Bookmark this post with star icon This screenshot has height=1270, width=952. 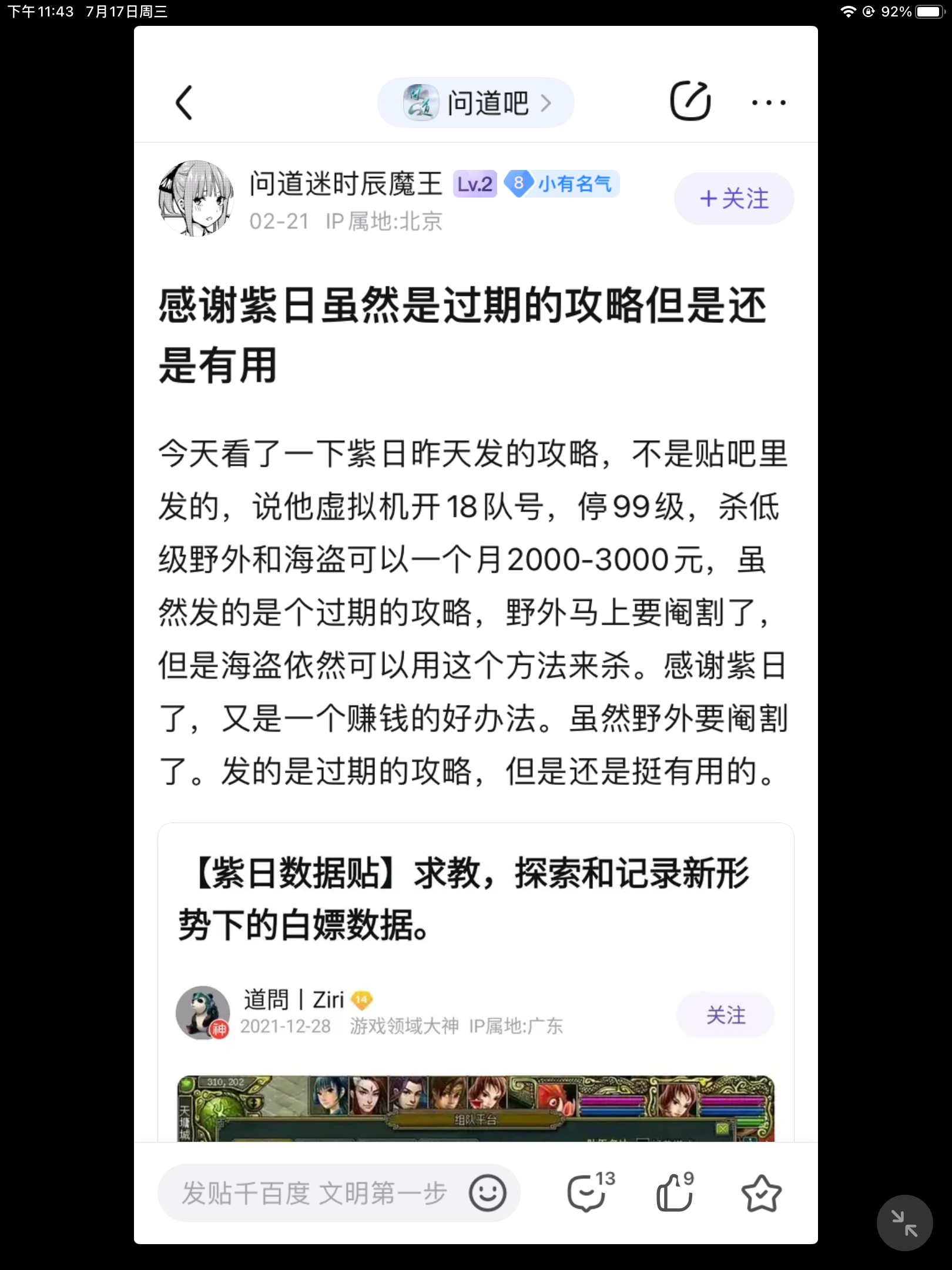coord(761,1193)
